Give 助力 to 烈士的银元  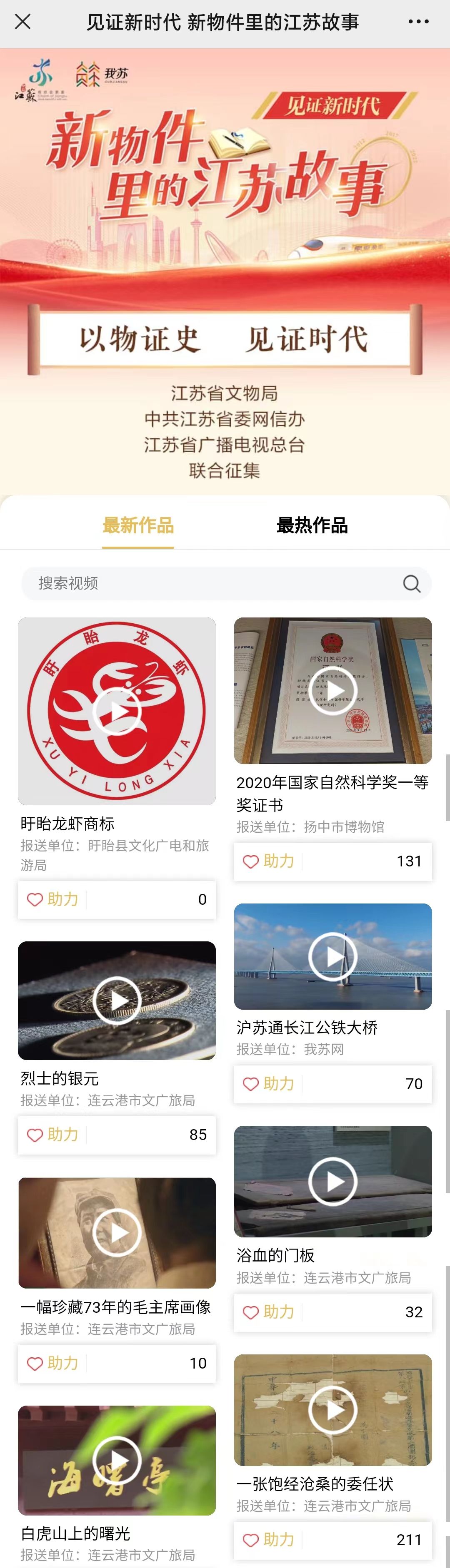[53, 1135]
